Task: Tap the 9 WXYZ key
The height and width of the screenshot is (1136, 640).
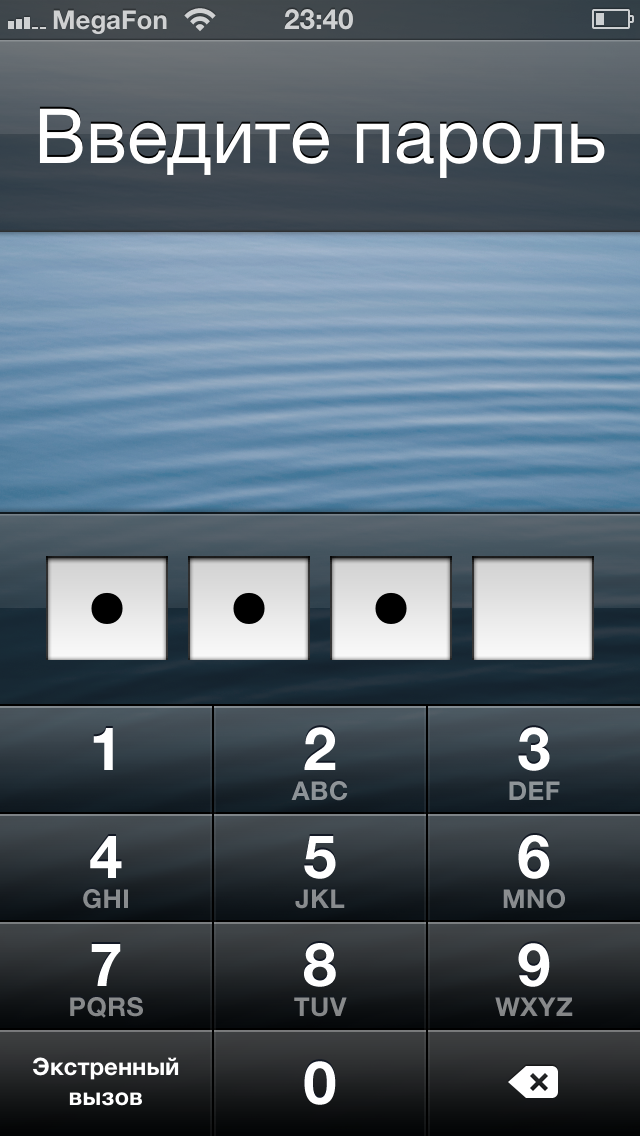Action: 534,976
